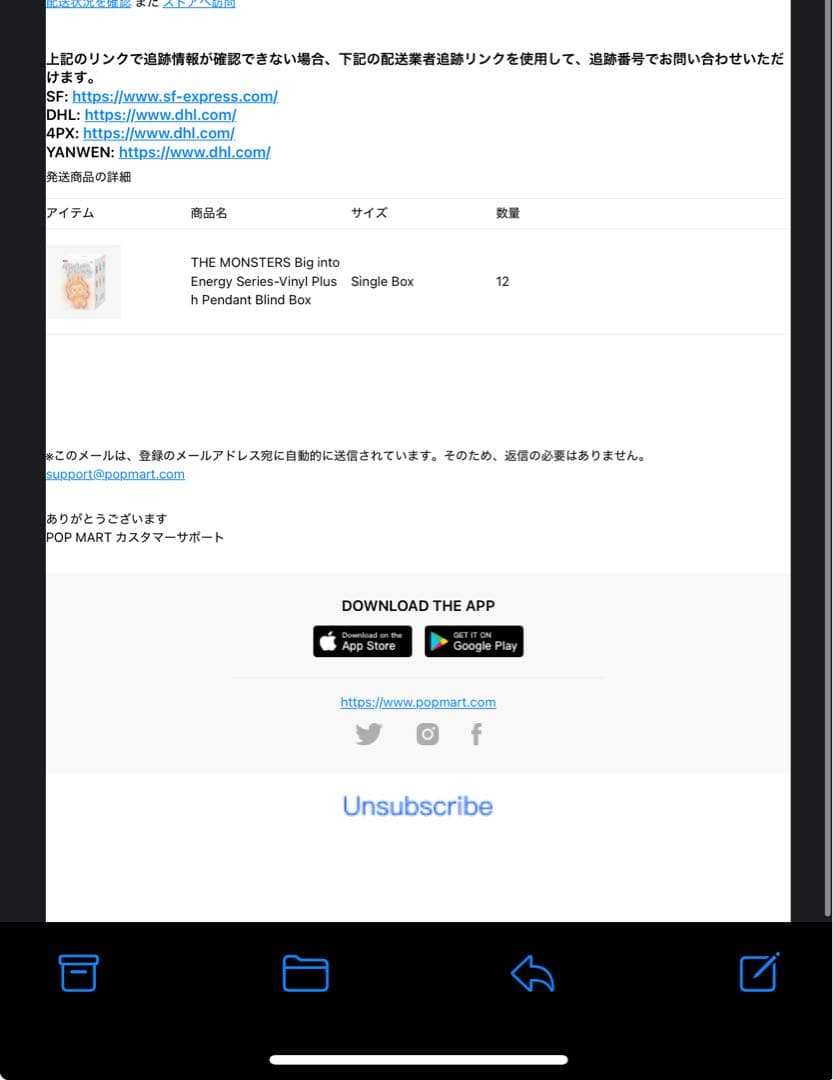Open POP MART's Twitter icon

click(x=368, y=735)
